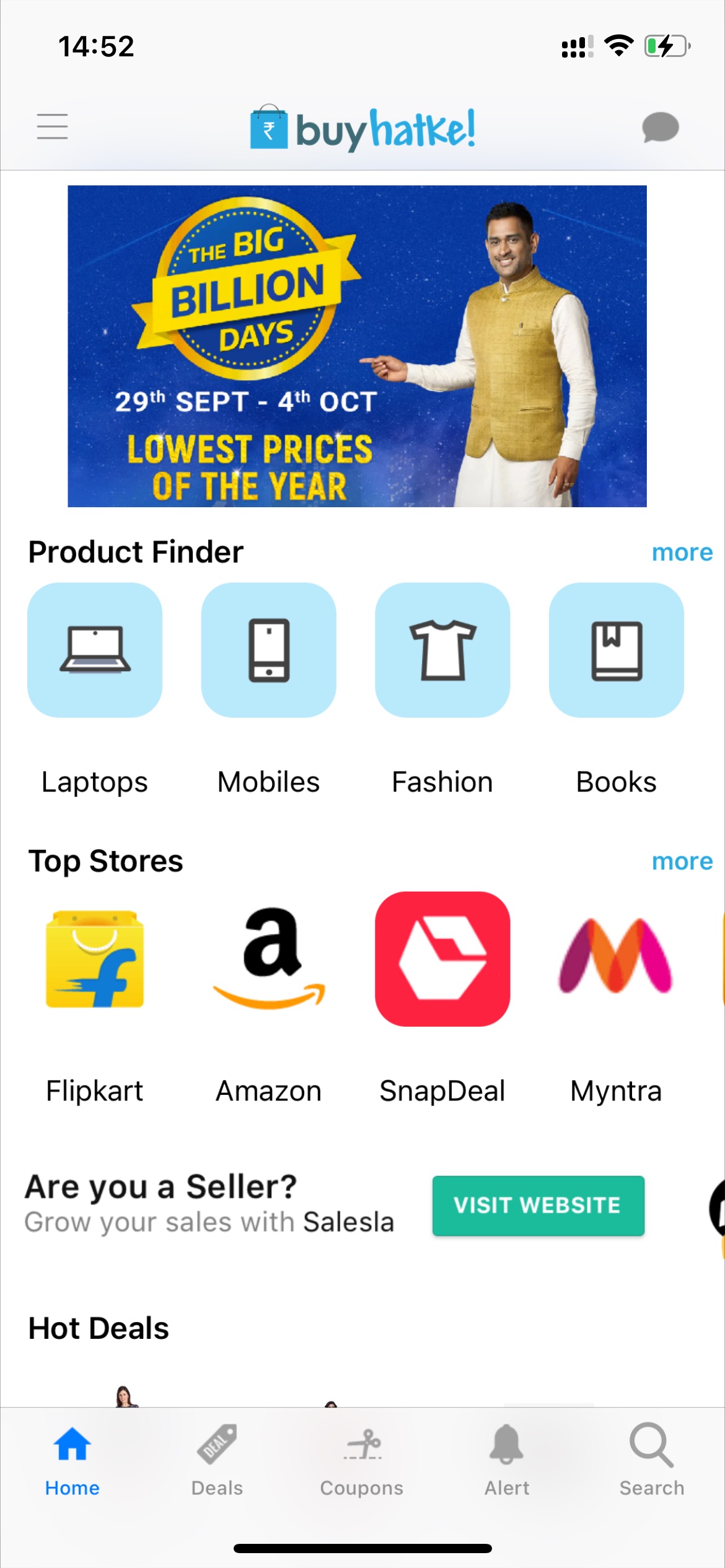Switch to the Search tab
This screenshot has height=1568, width=725.
coord(652,1460)
